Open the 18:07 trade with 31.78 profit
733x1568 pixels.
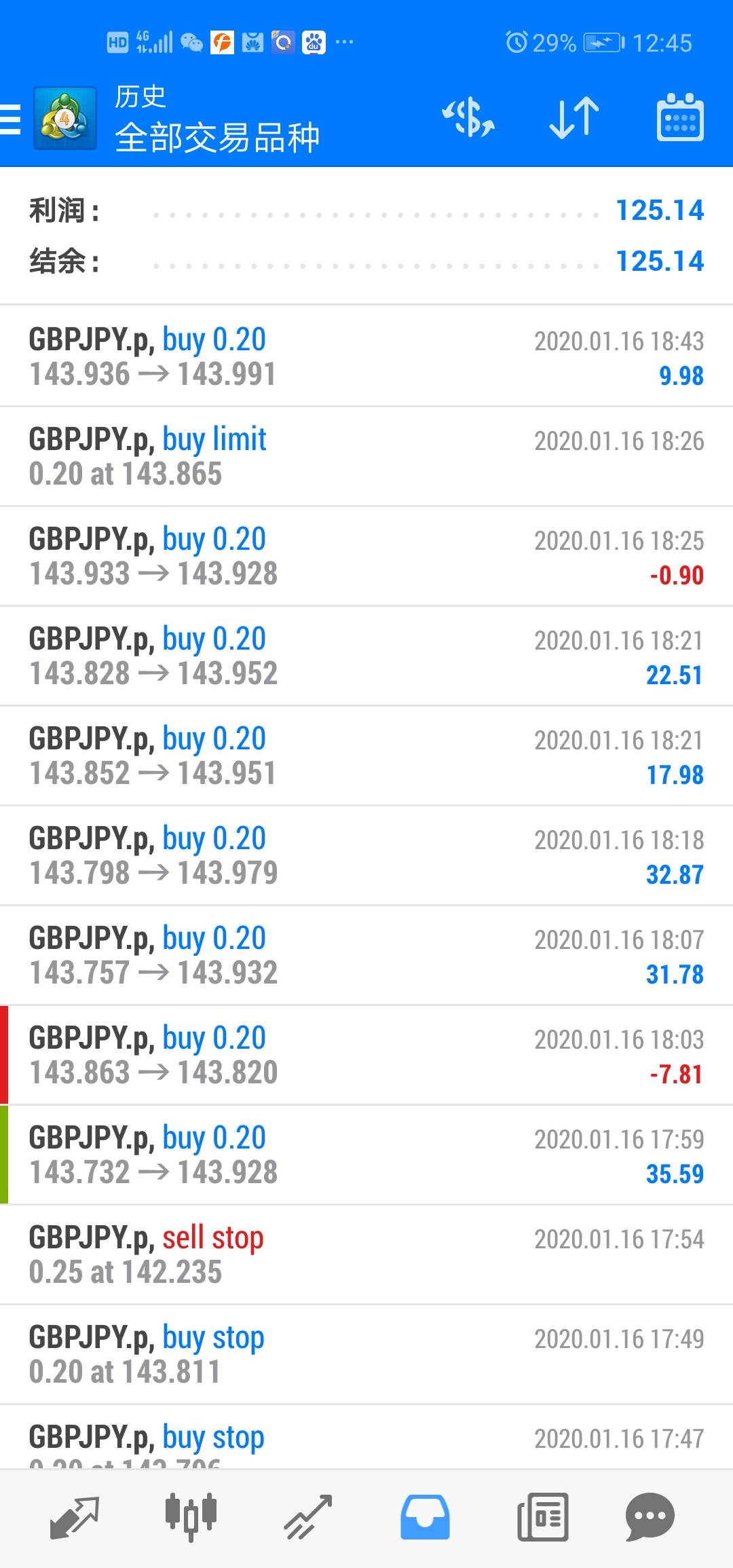pos(366,955)
